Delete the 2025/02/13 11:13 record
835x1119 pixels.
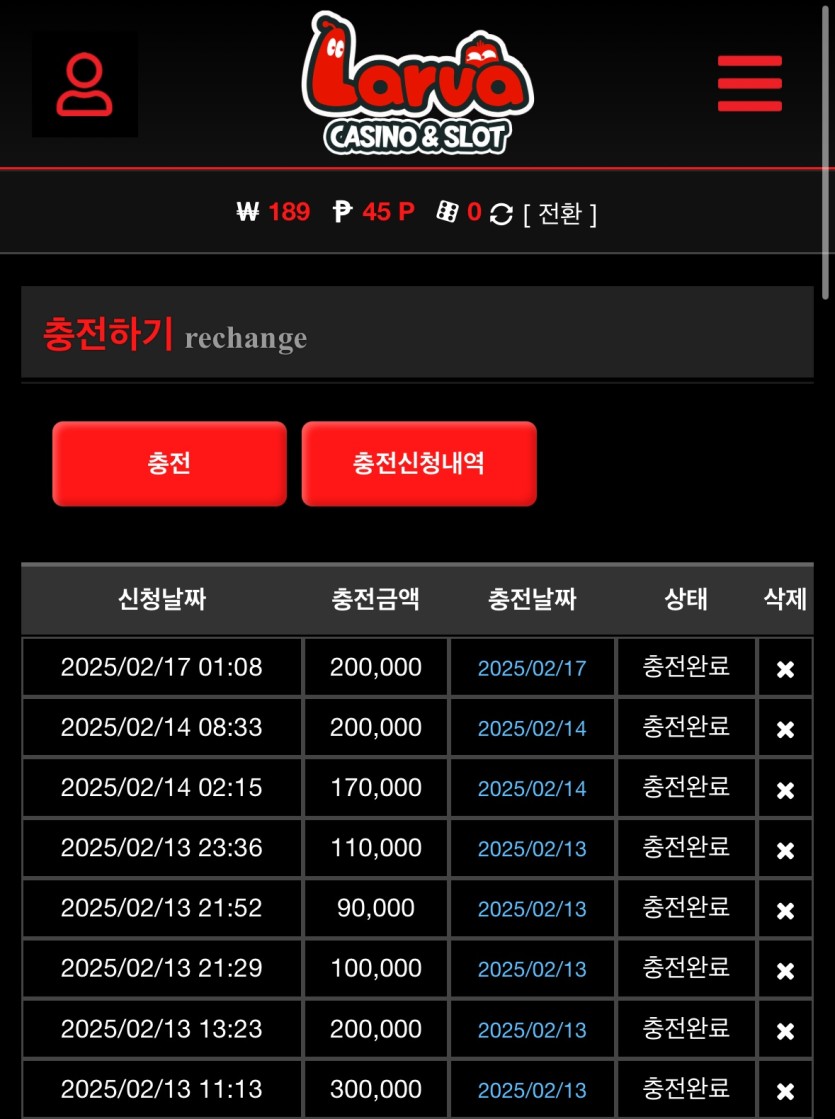[x=785, y=1090]
